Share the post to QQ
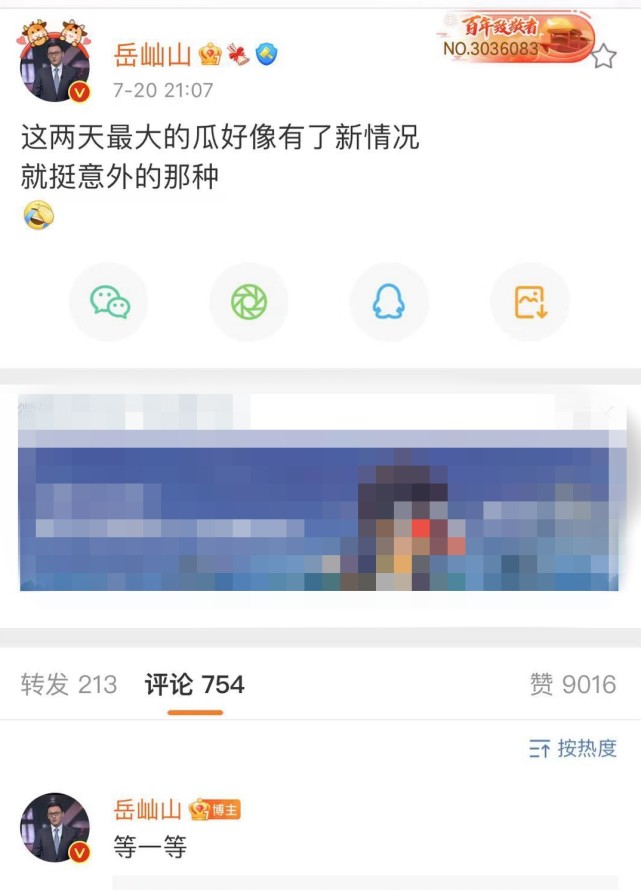This screenshot has width=641, height=890. coord(389,302)
